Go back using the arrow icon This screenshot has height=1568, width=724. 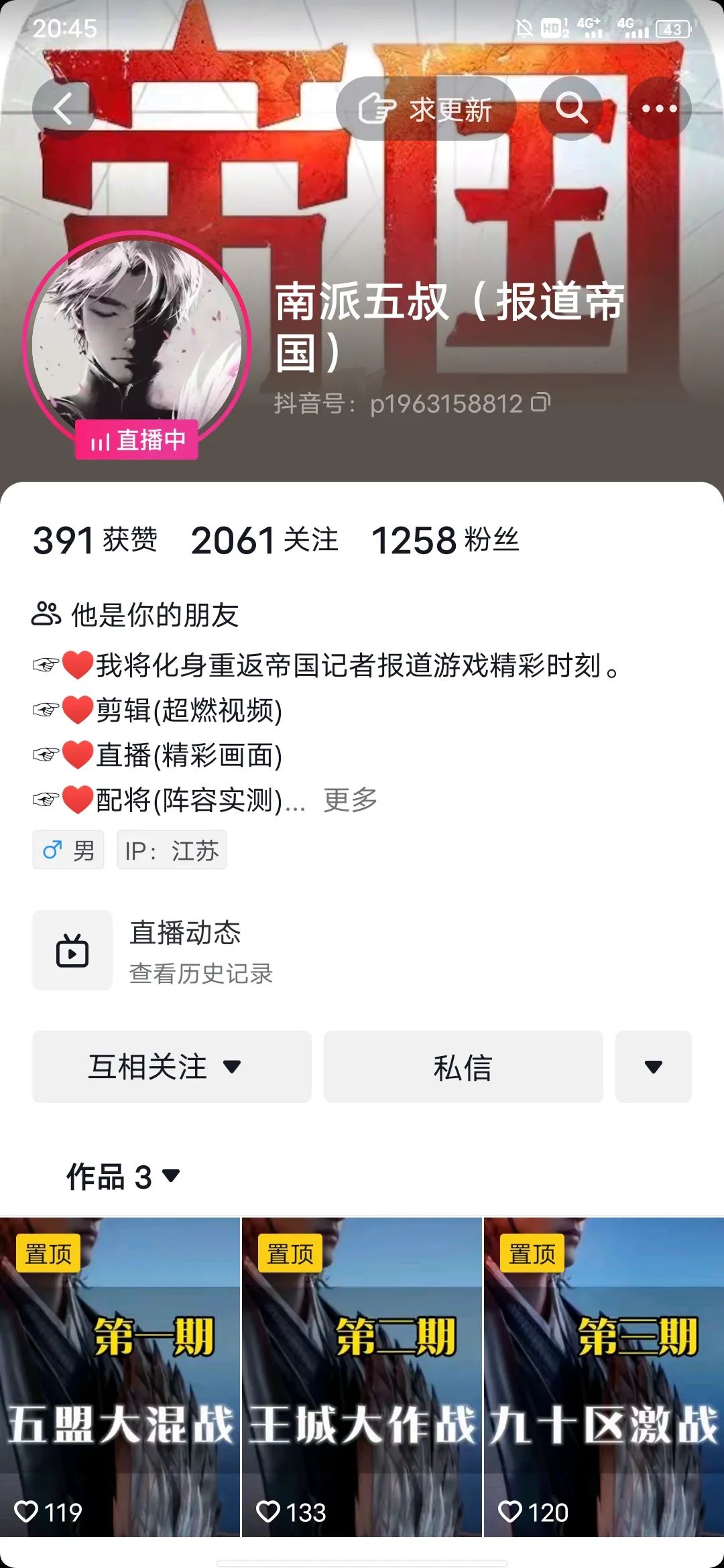point(63,109)
